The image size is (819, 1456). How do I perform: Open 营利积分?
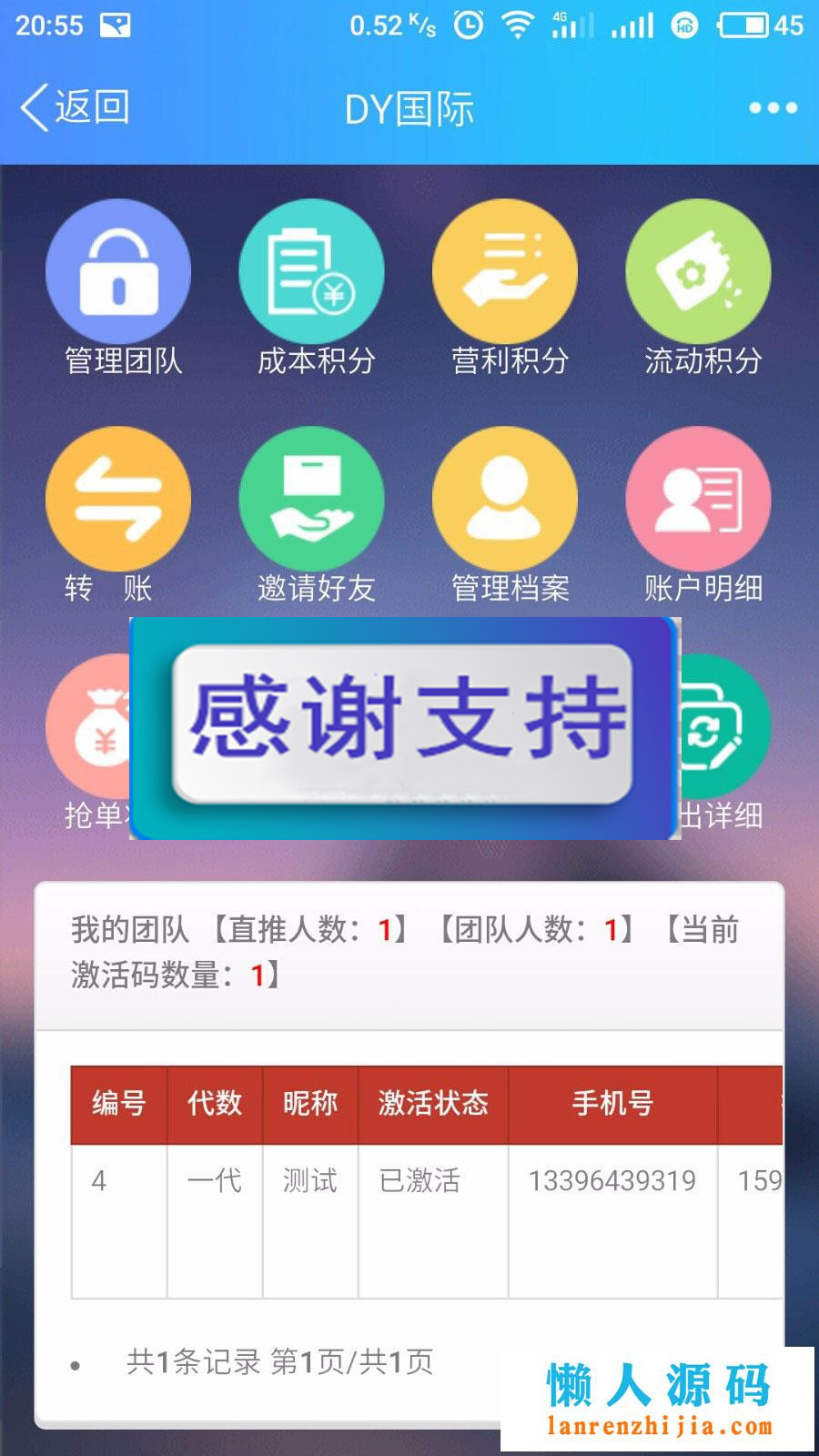pyautogui.click(x=505, y=271)
